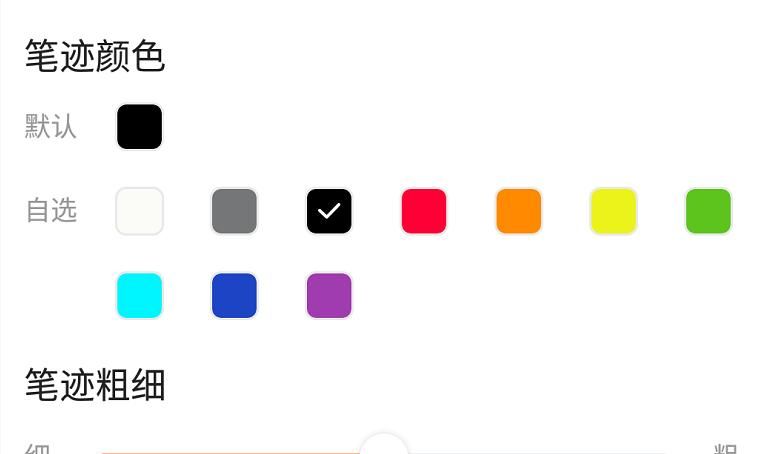Pick the blue color swatch

tap(234, 296)
